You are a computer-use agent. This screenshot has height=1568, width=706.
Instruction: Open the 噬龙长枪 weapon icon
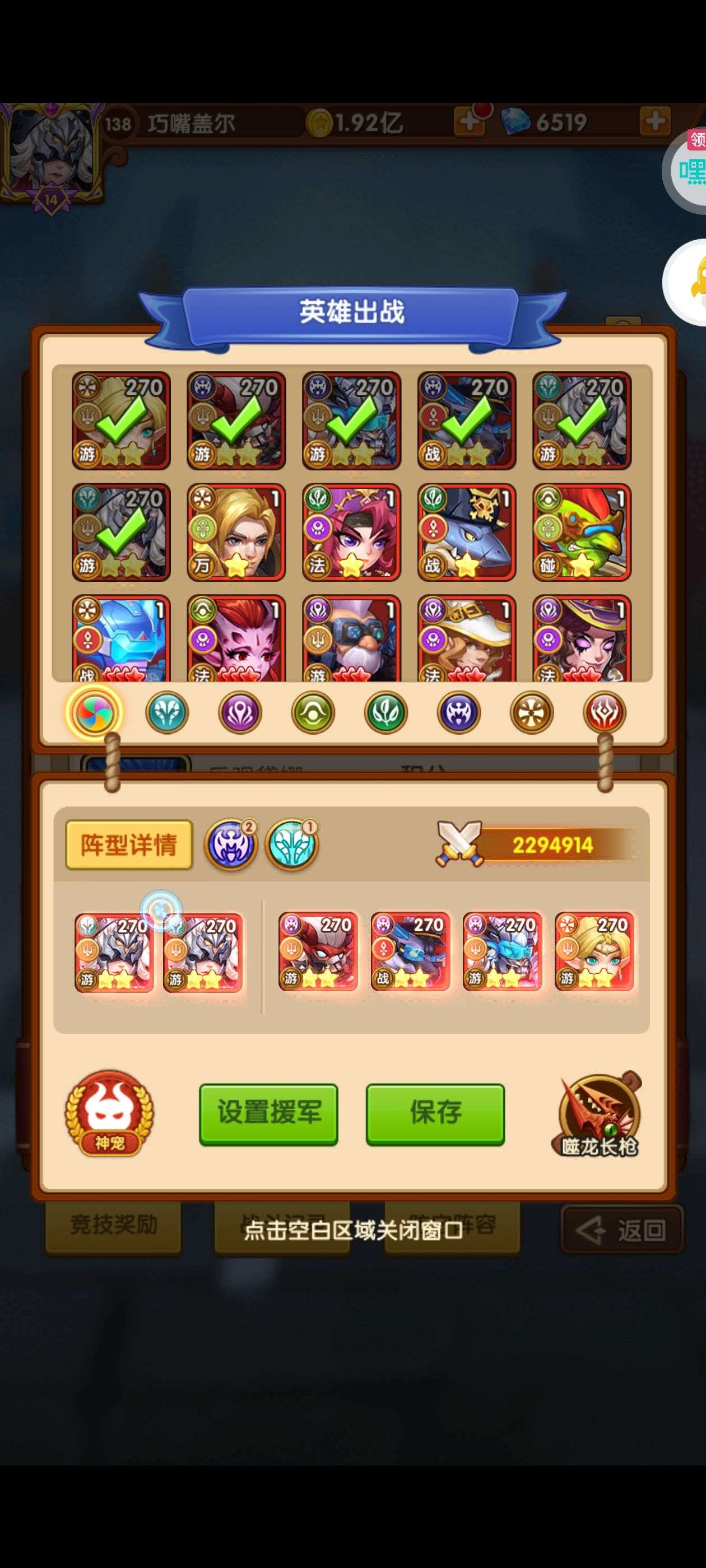tap(600, 1114)
